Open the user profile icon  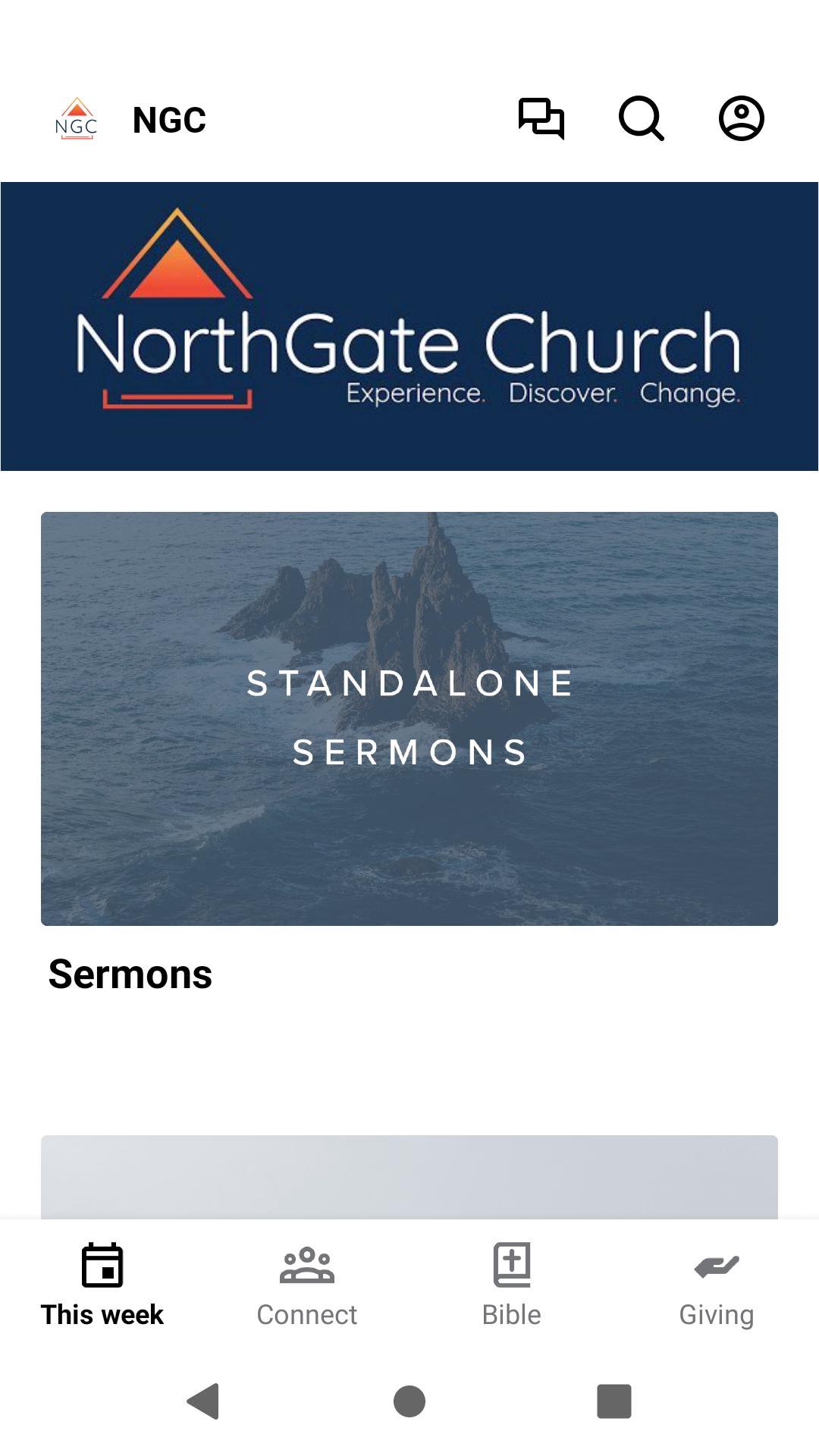(741, 119)
